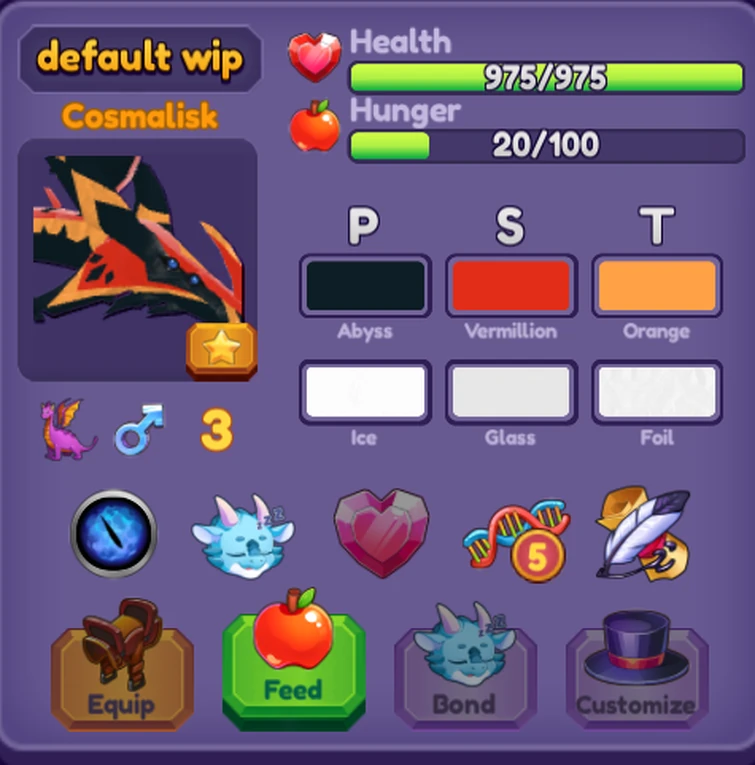Open the Customize top hat button
The height and width of the screenshot is (765, 755).
click(636, 668)
